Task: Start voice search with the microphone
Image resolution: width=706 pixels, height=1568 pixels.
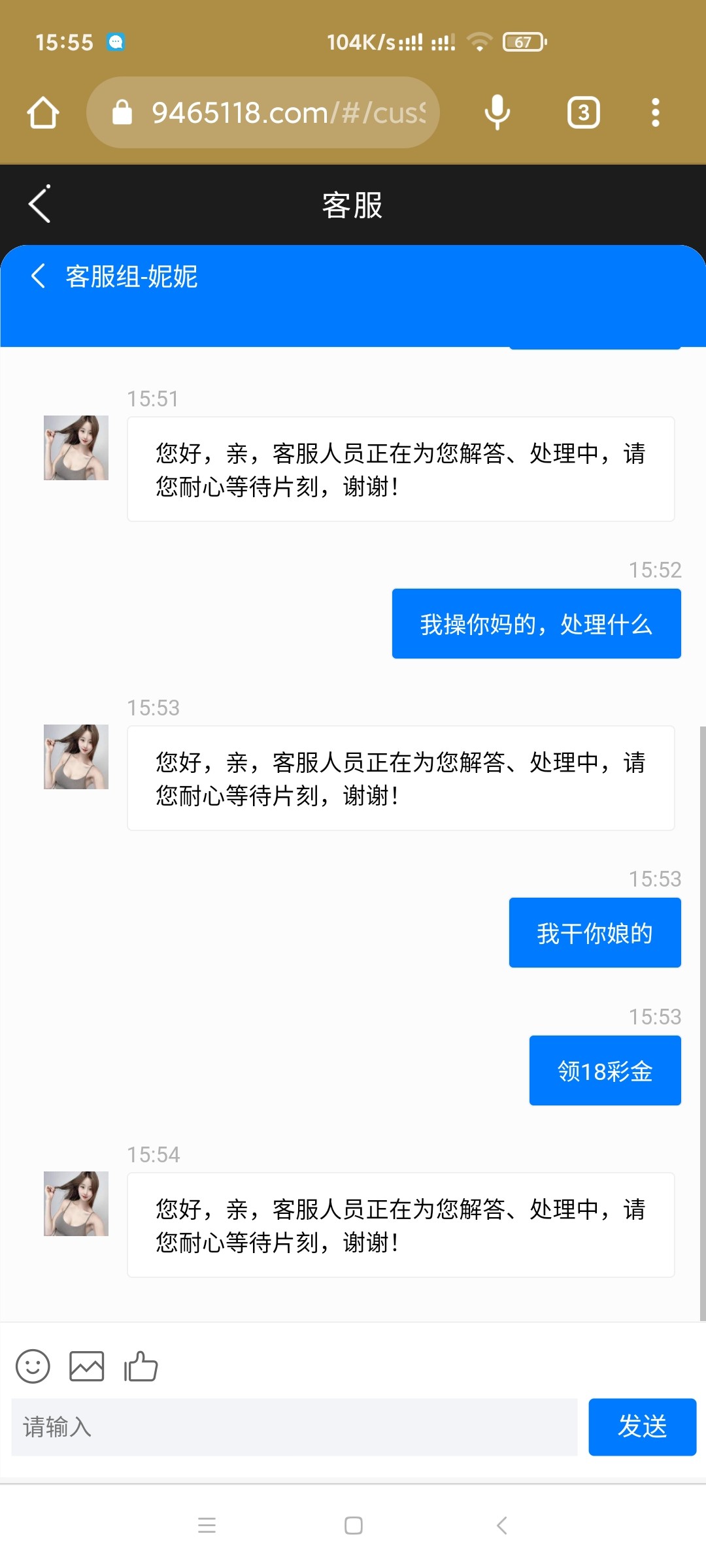Action: (x=497, y=112)
